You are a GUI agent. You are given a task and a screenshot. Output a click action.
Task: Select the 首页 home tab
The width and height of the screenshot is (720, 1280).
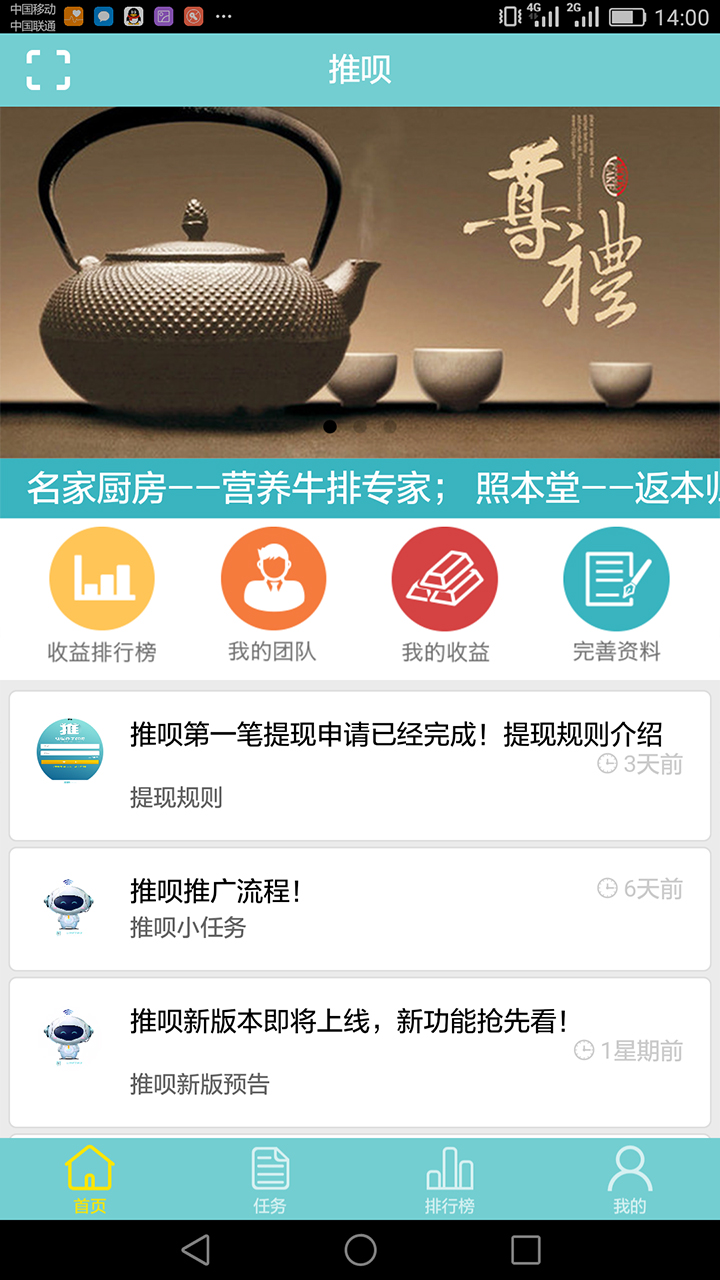[90, 1179]
